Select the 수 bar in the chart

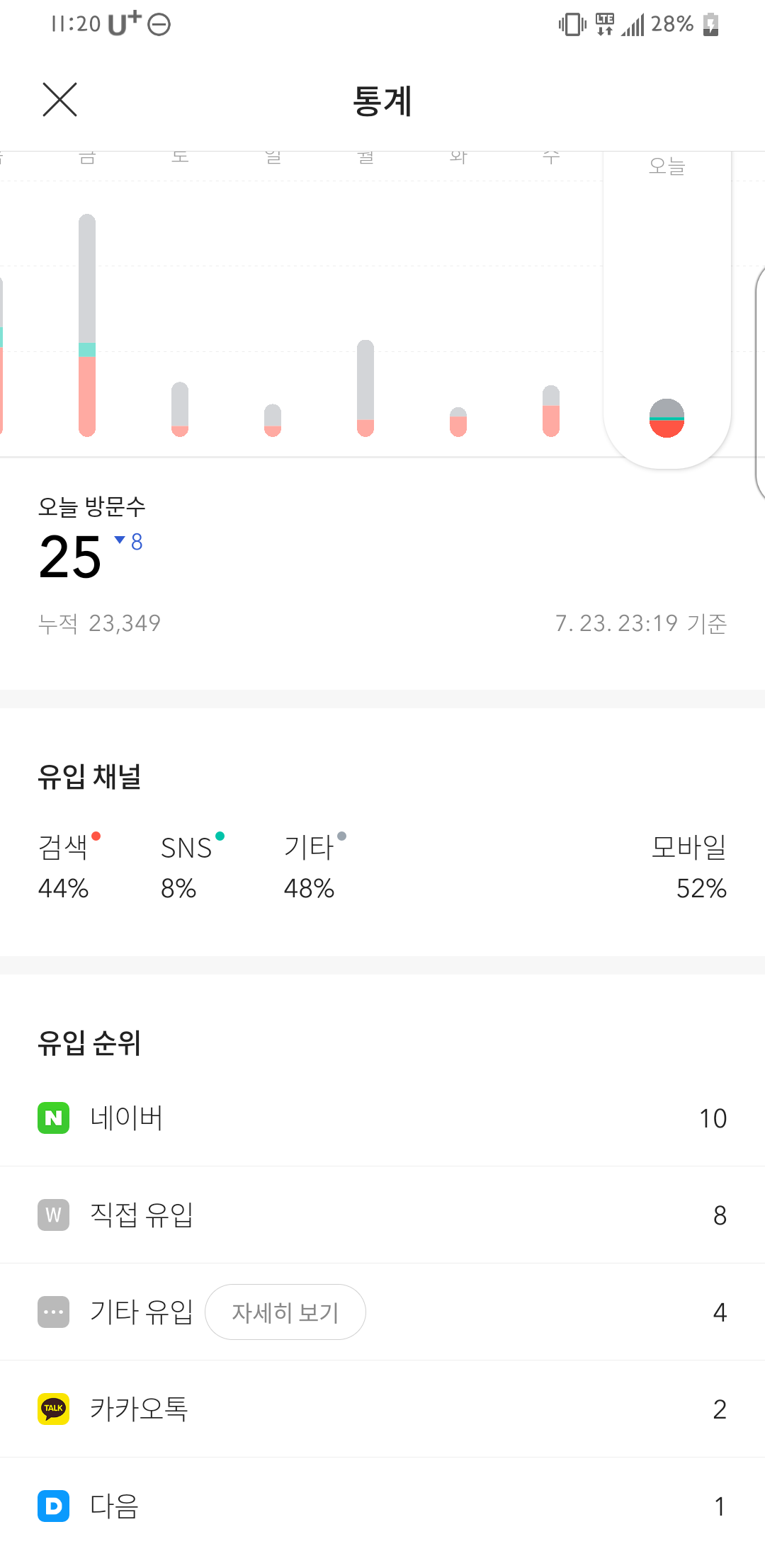tap(551, 411)
